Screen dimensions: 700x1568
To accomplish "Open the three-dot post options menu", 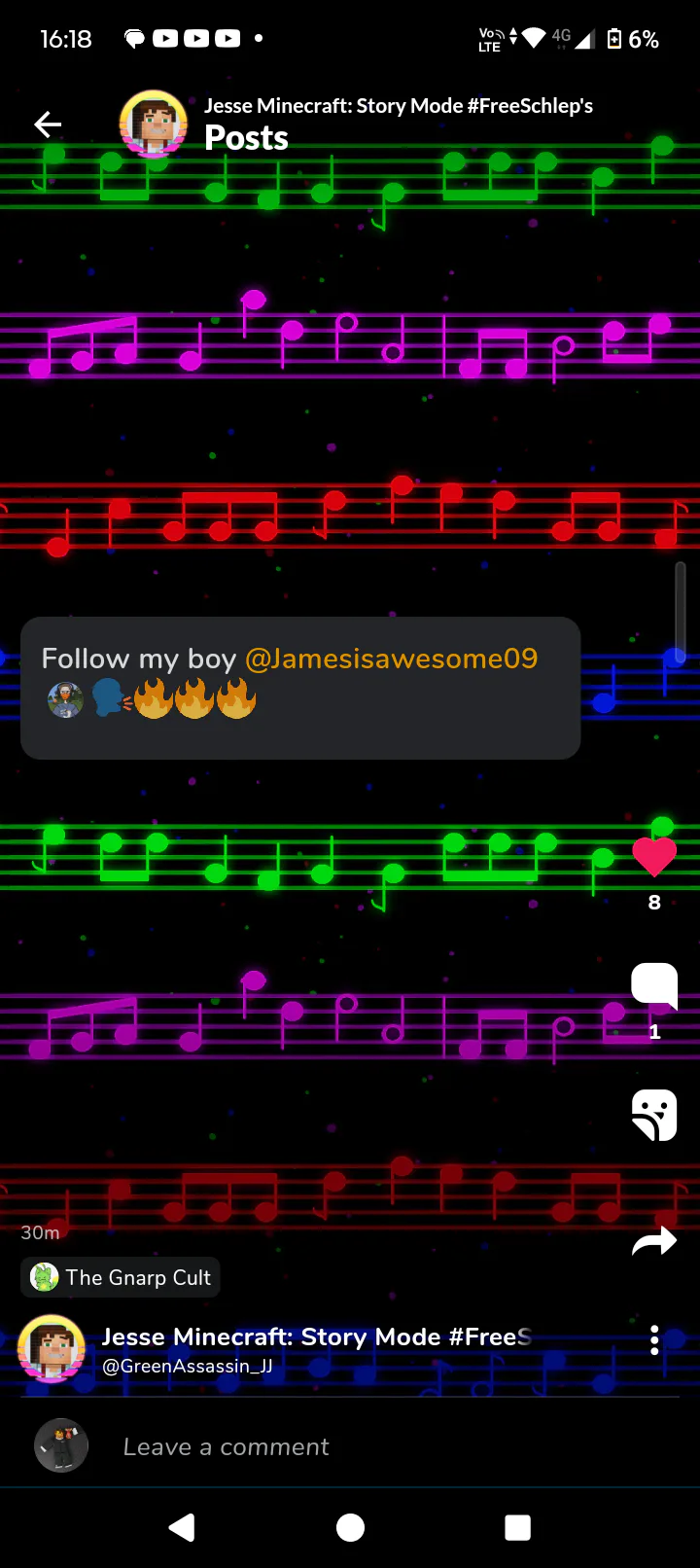I will (654, 1340).
